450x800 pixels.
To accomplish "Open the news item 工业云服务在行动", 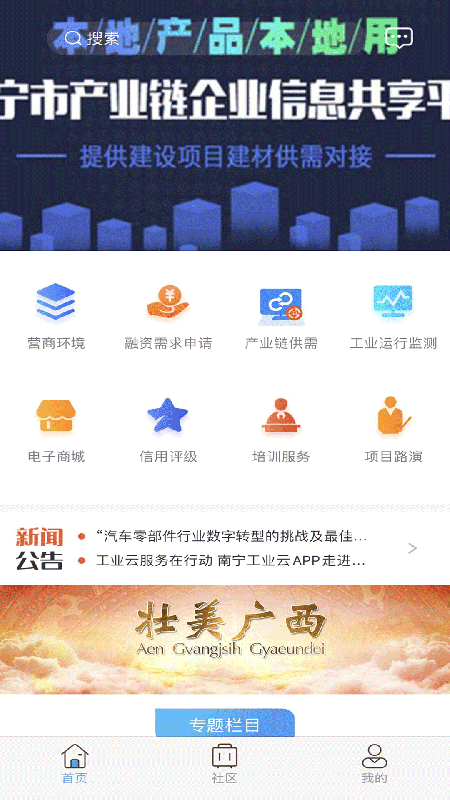I will tap(231, 561).
